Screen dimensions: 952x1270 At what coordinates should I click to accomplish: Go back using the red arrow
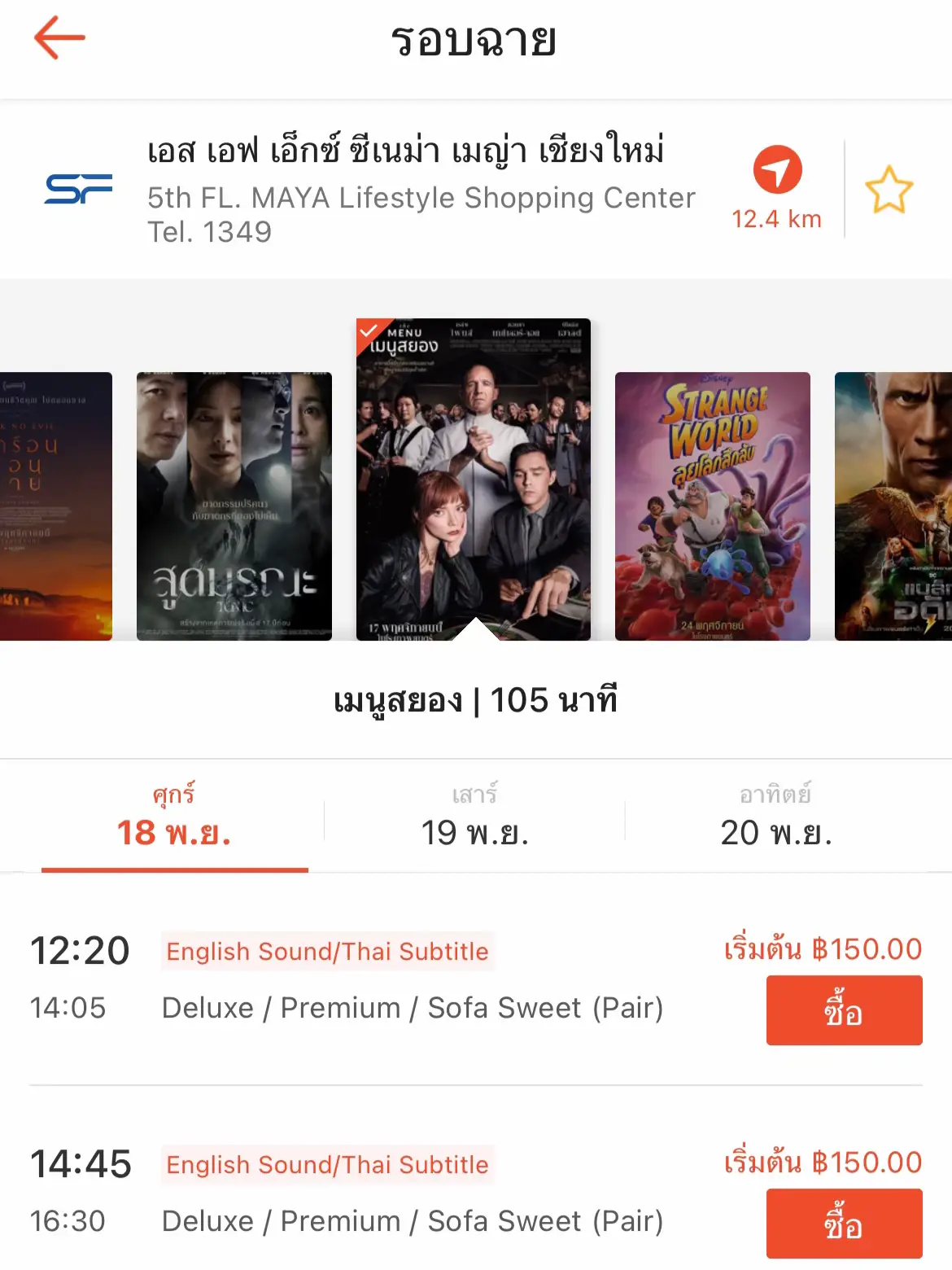pyautogui.click(x=59, y=38)
